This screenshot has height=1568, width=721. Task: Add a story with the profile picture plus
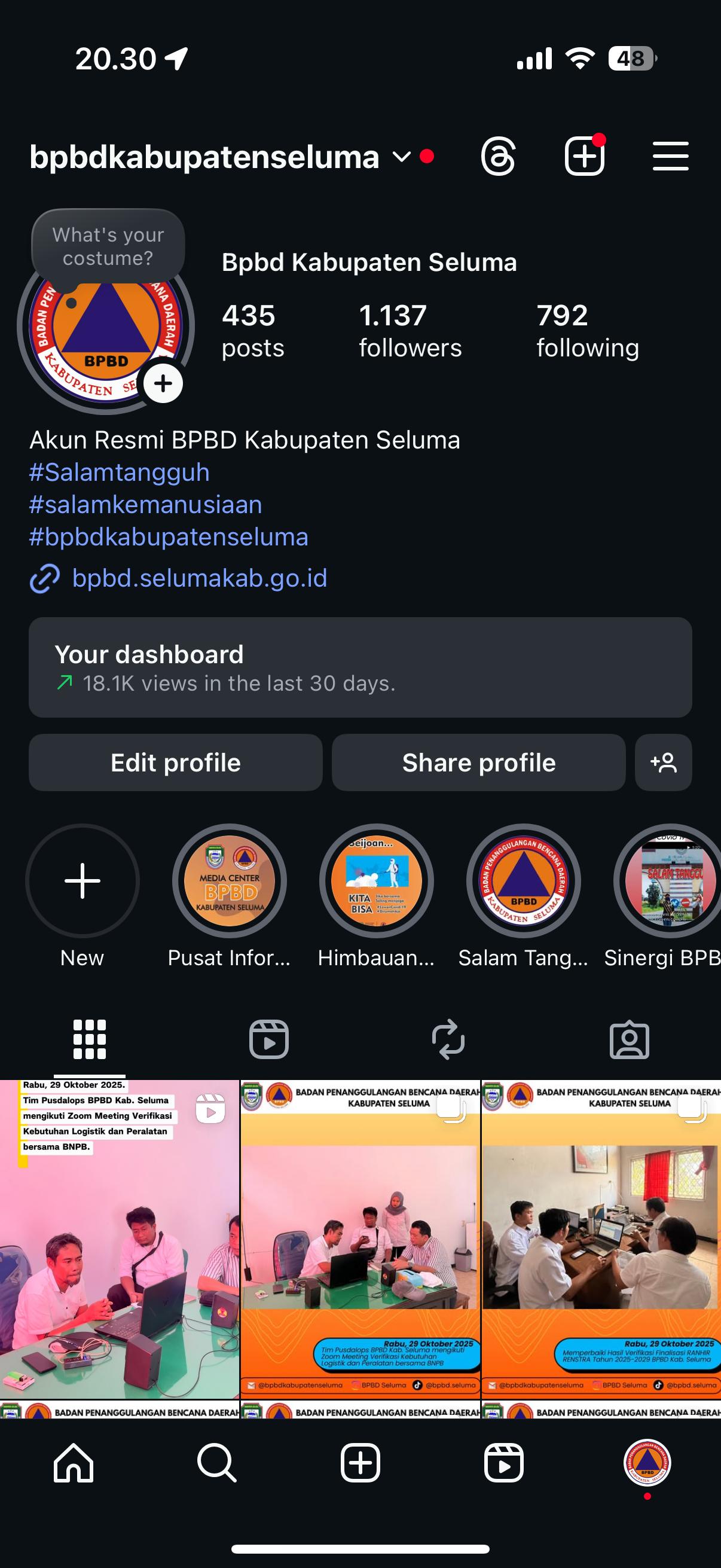(x=163, y=383)
